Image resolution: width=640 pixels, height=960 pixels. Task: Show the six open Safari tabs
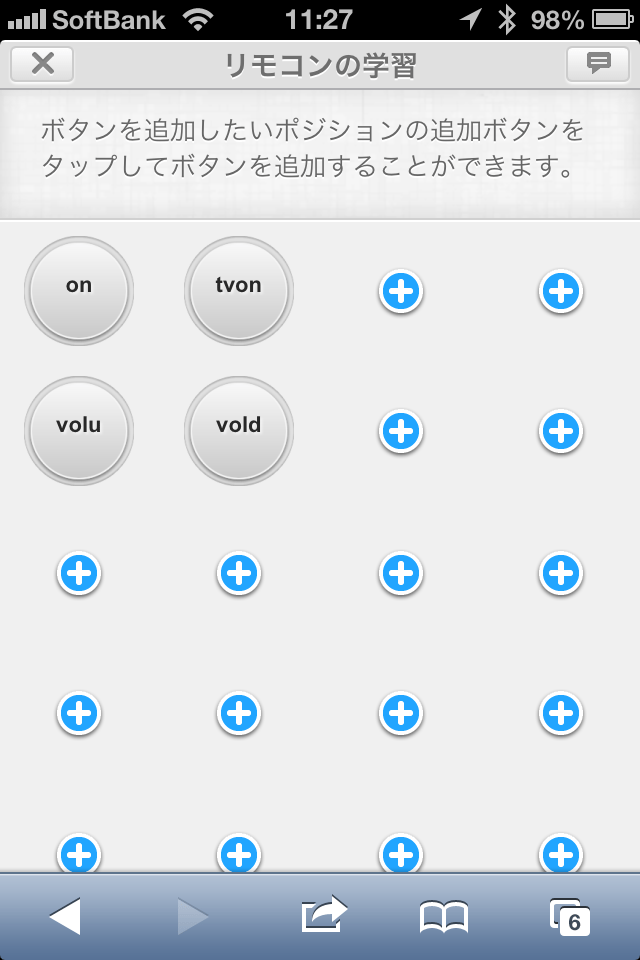(569, 916)
